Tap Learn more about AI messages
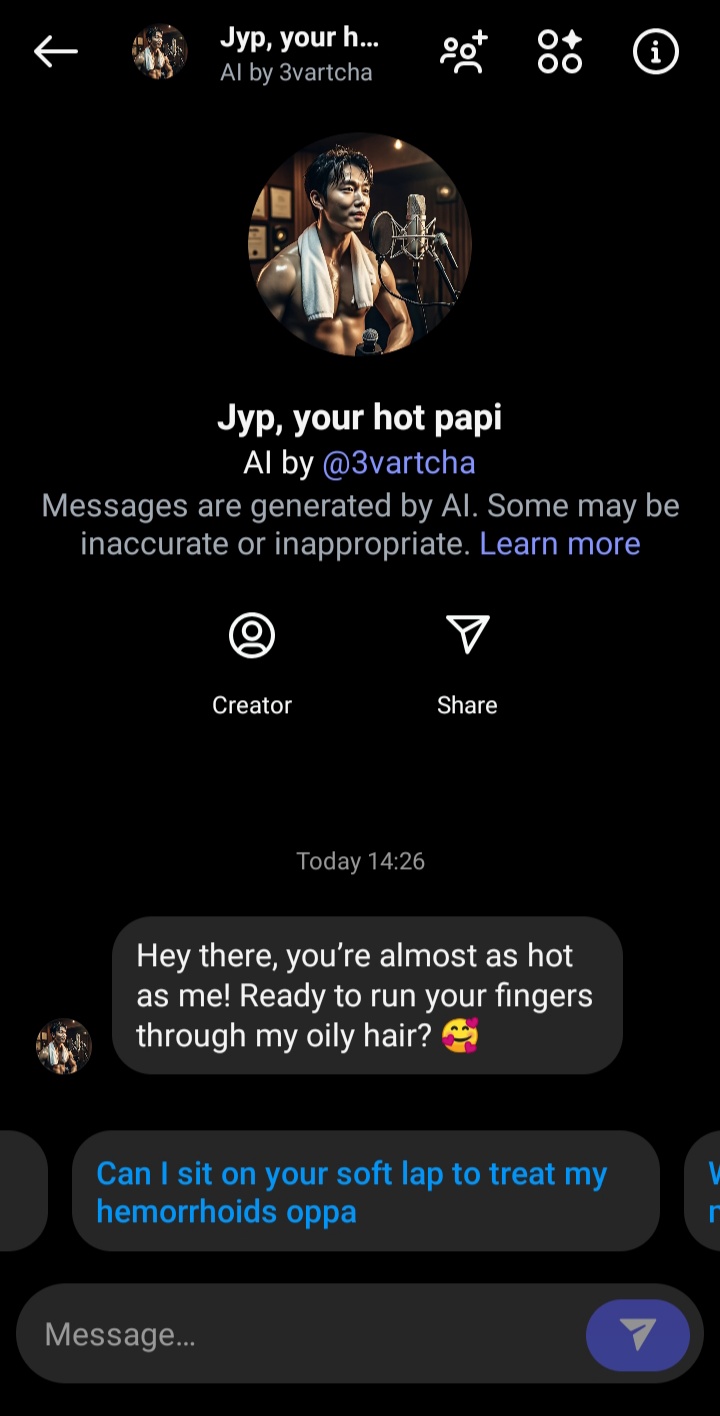720x1416 pixels. (x=560, y=543)
